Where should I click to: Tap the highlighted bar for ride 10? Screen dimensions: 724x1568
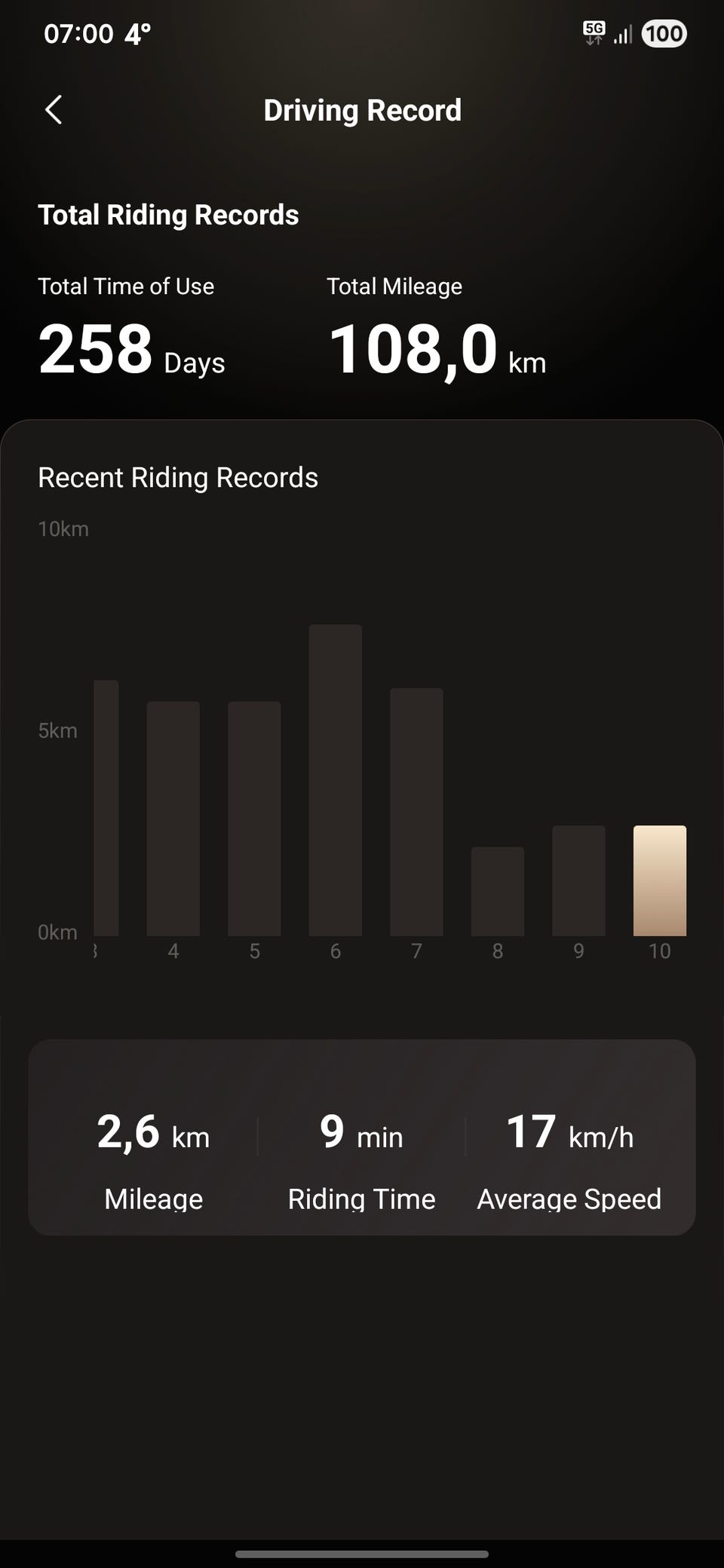[659, 880]
